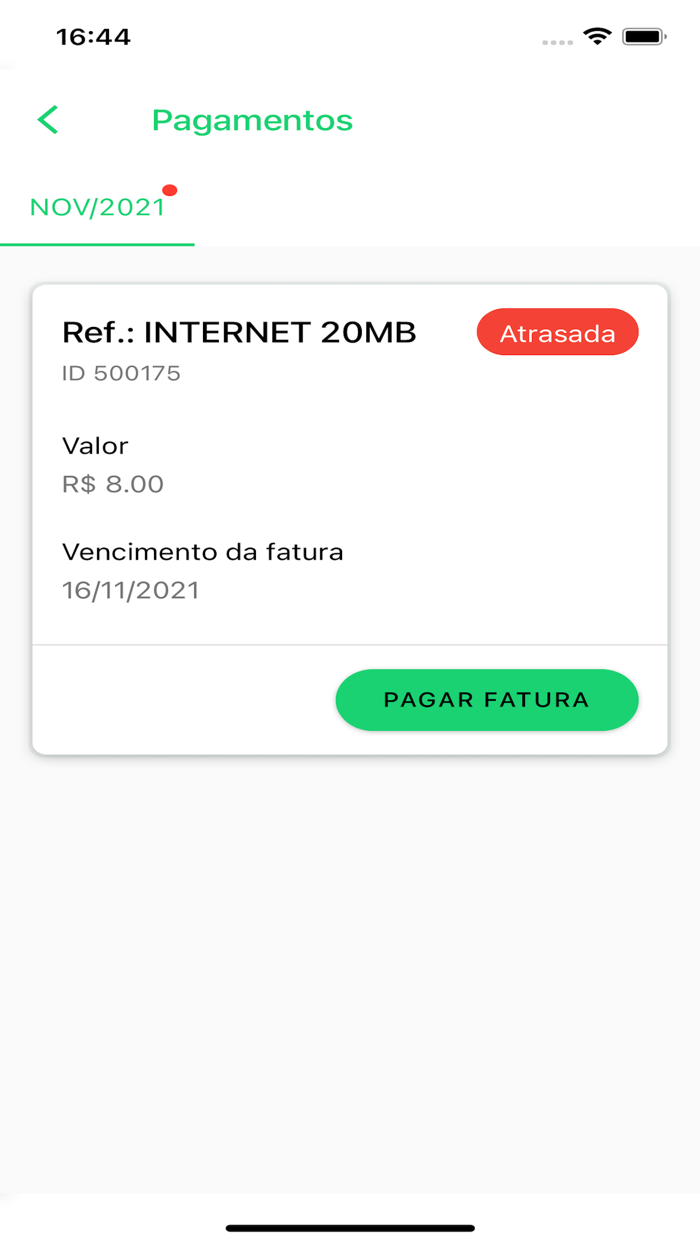This screenshot has height=1244, width=700.
Task: Go back using the green arrow
Action: [48, 120]
